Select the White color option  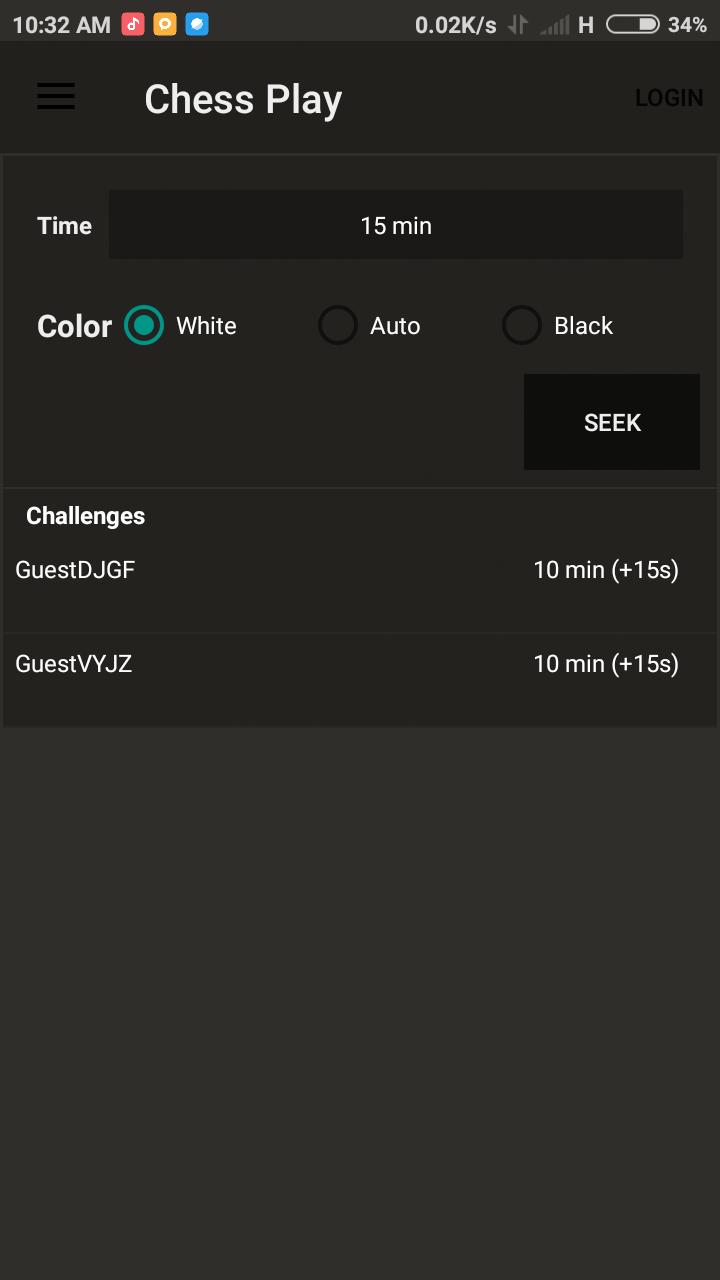(x=144, y=326)
